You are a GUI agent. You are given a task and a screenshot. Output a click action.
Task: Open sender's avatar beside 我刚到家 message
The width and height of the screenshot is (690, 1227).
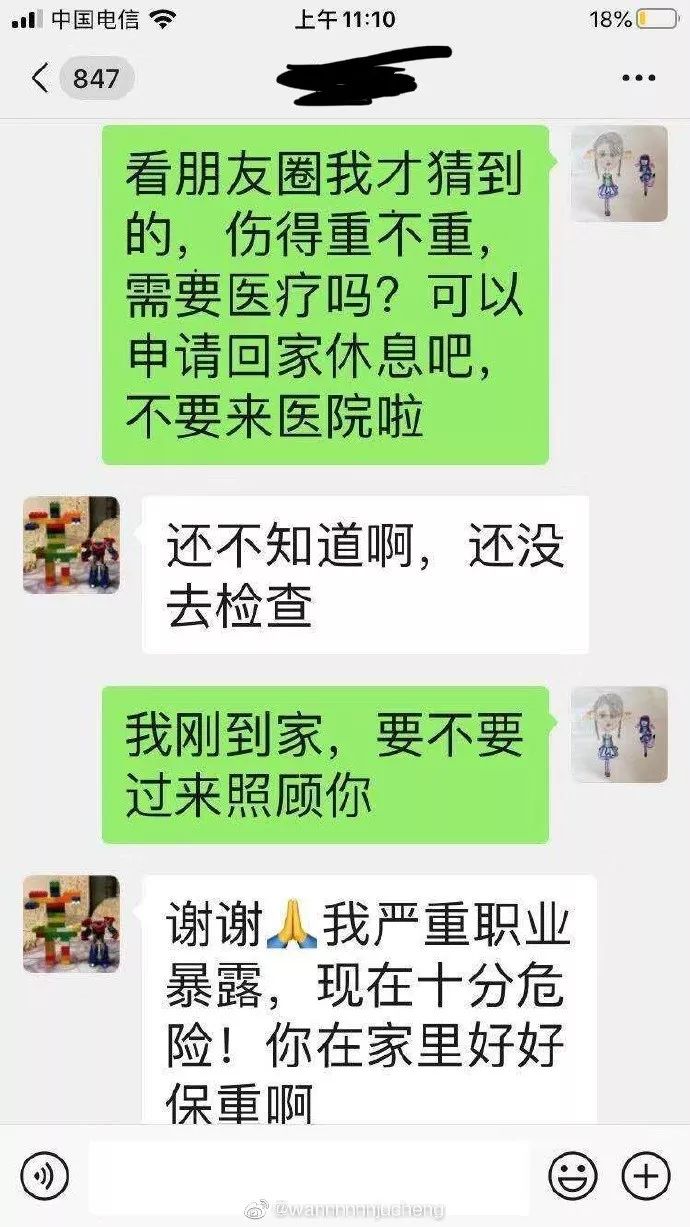coord(619,734)
